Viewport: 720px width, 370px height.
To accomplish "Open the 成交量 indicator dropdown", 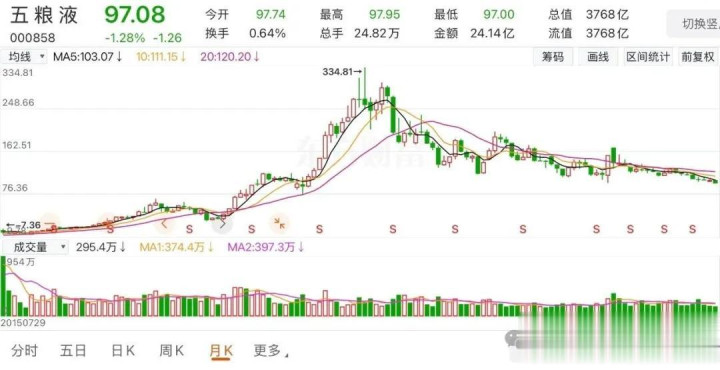I will (34, 247).
